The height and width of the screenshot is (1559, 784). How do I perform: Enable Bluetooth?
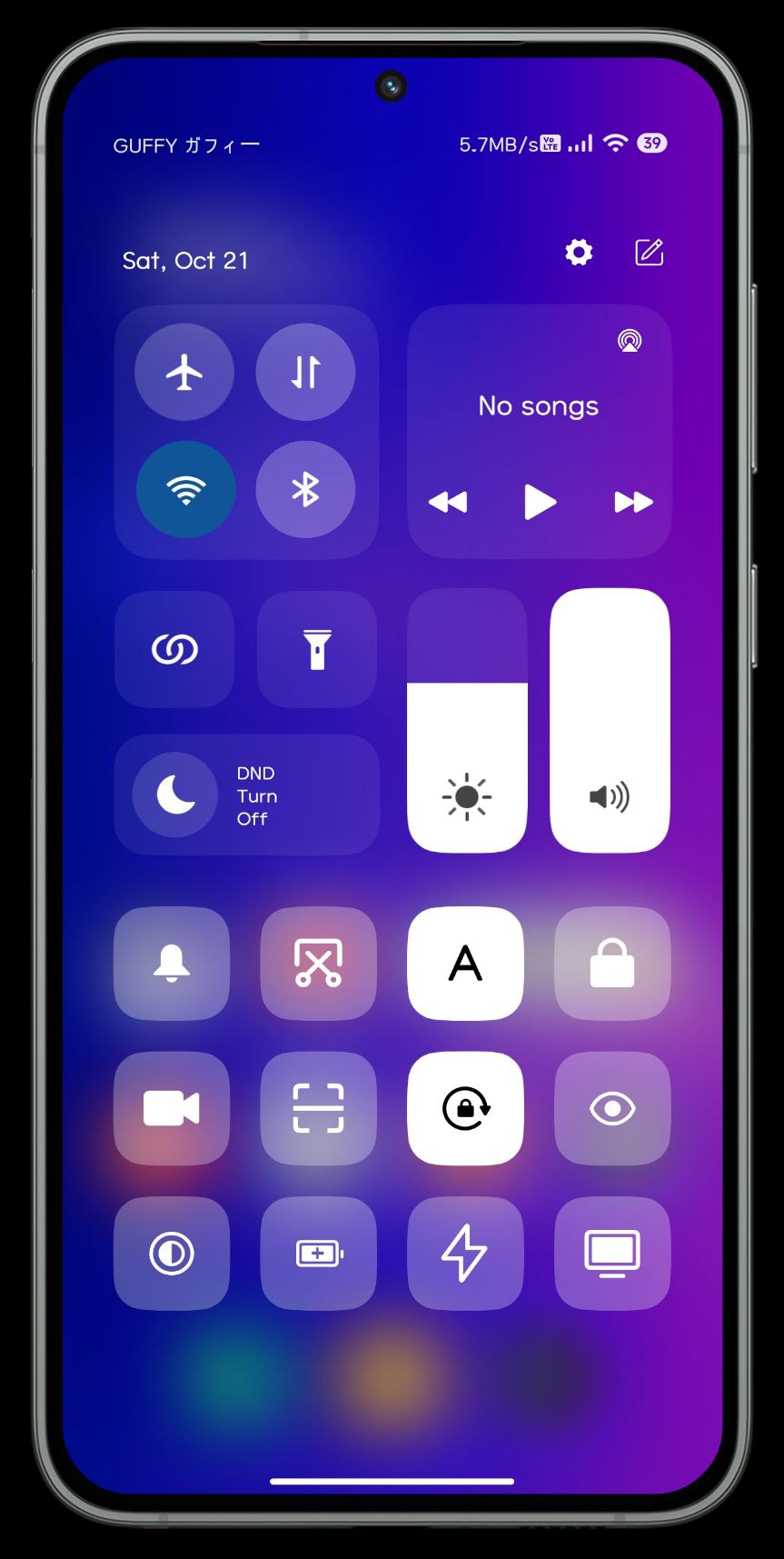click(x=305, y=490)
